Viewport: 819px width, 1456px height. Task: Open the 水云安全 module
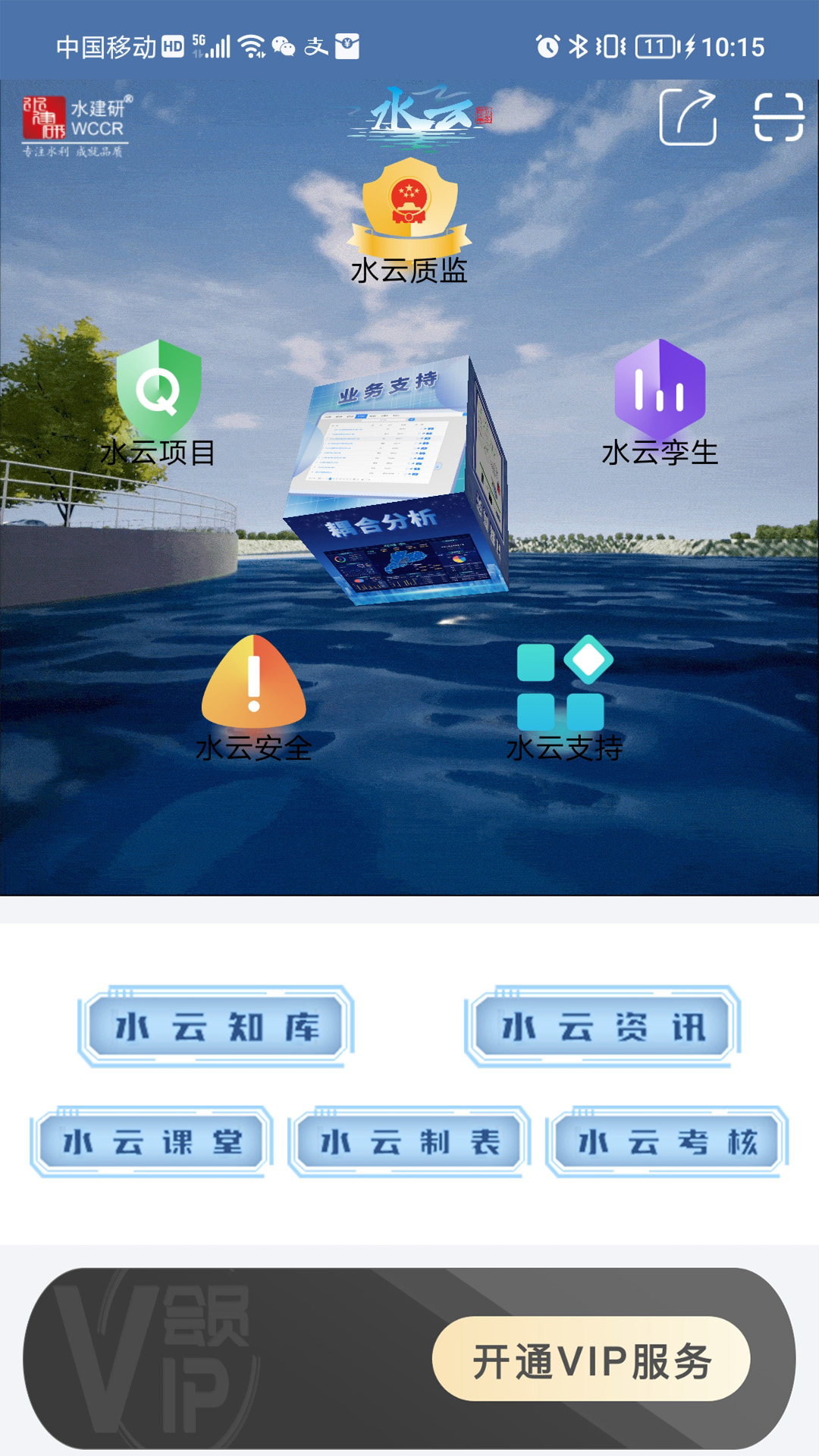pyautogui.click(x=254, y=698)
